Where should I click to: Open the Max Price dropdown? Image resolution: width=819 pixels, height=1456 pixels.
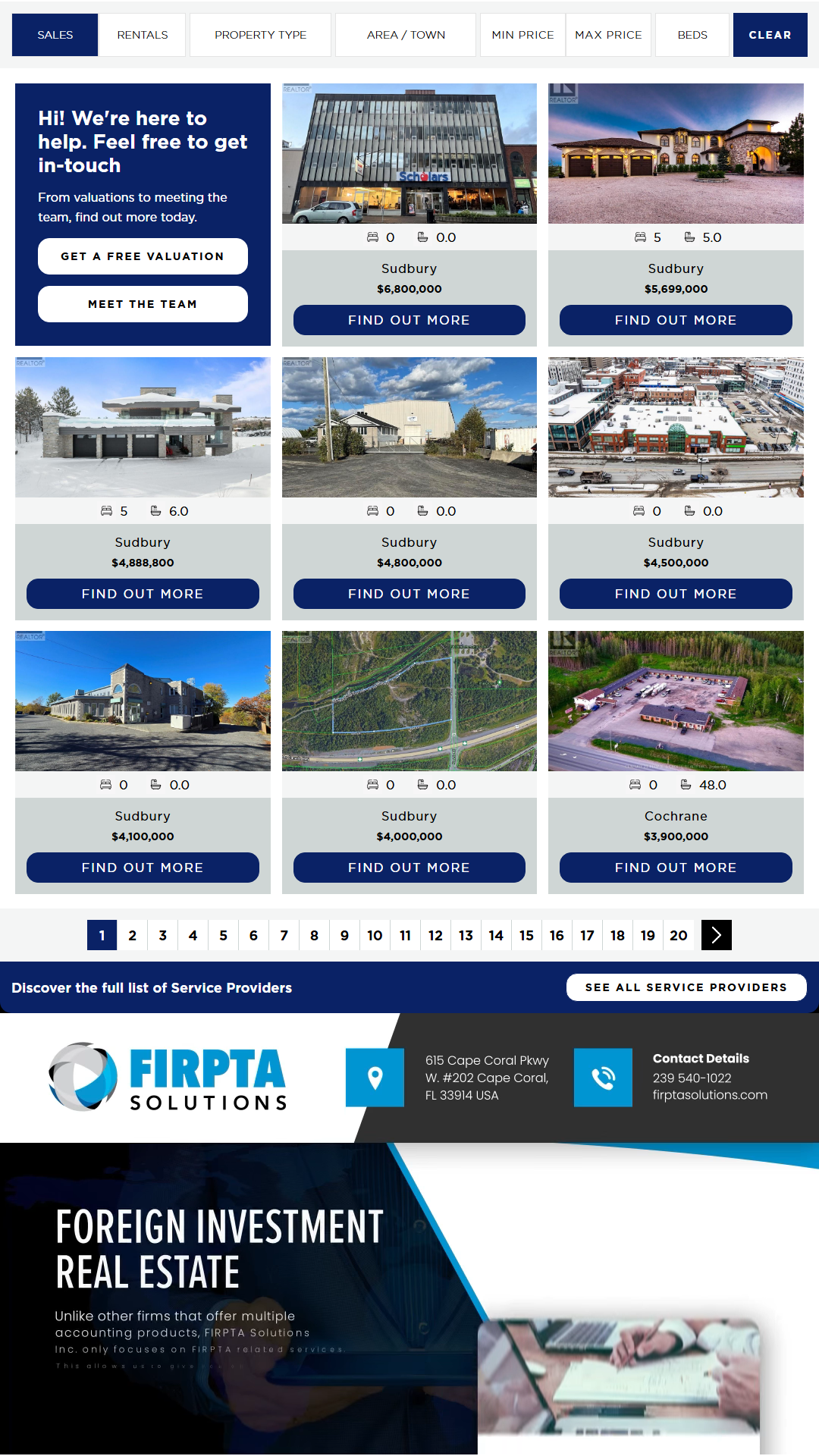tap(608, 35)
